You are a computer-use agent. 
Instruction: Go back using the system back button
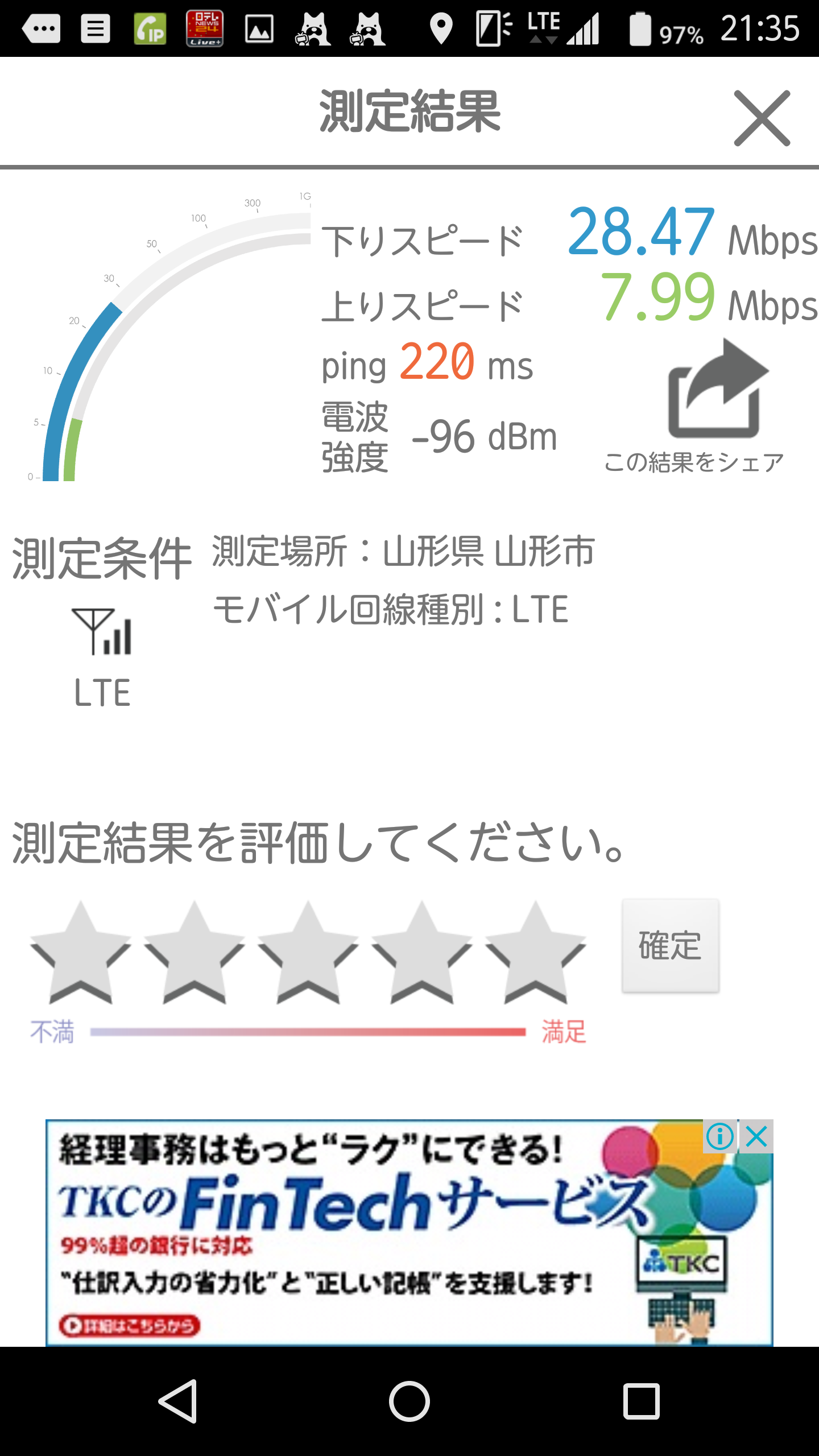178,1401
